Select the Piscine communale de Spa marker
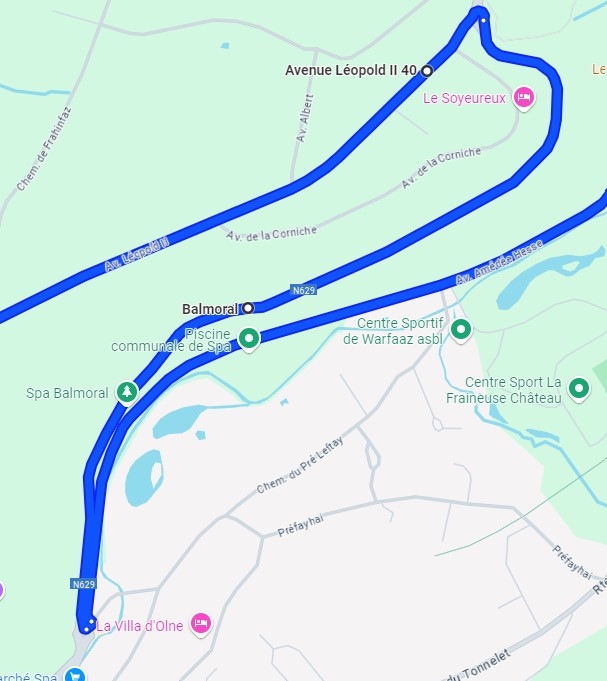The height and width of the screenshot is (681, 607). pos(248,340)
